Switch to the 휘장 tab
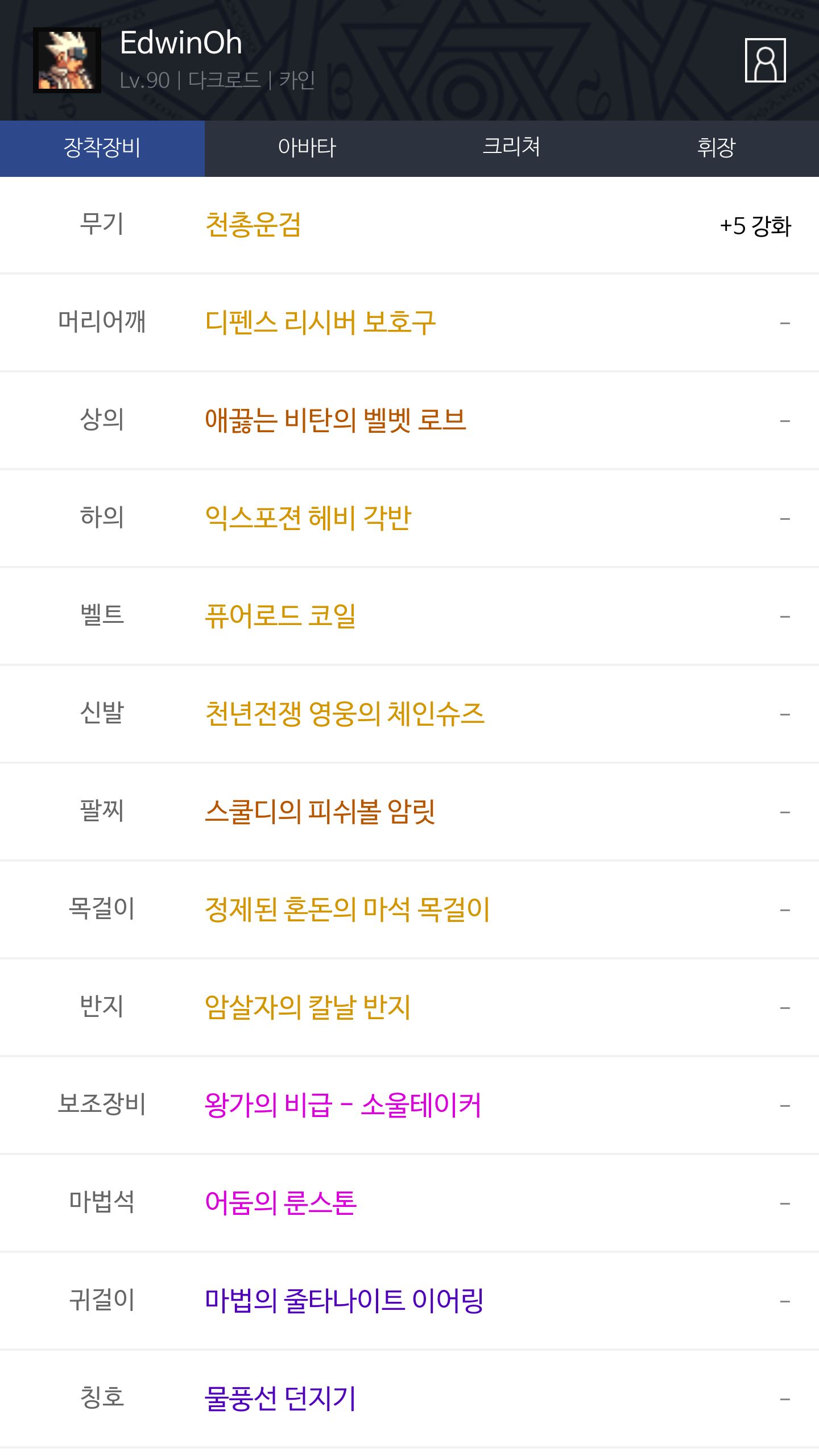The image size is (819, 1456). pos(716,148)
